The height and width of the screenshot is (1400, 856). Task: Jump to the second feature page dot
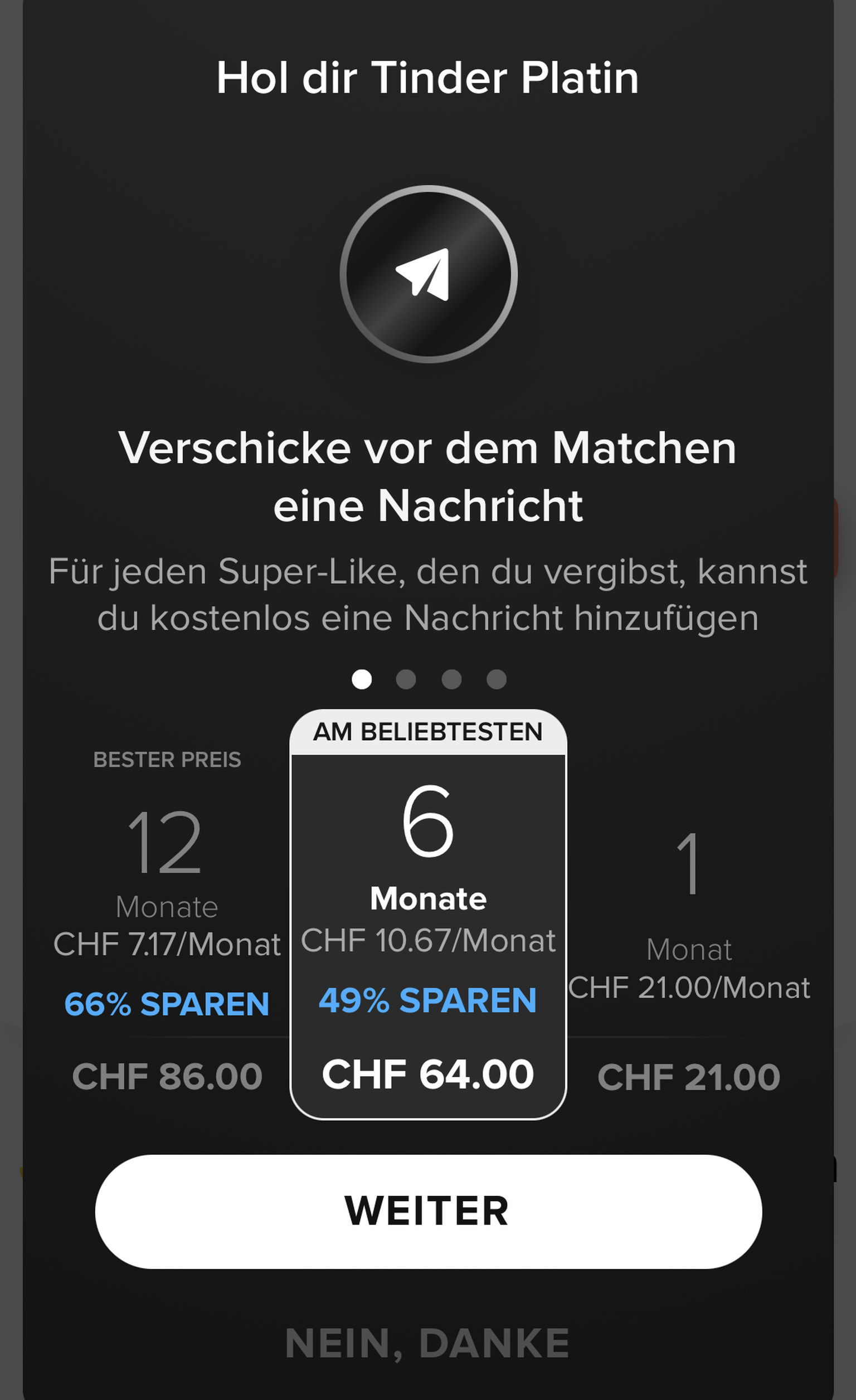406,679
